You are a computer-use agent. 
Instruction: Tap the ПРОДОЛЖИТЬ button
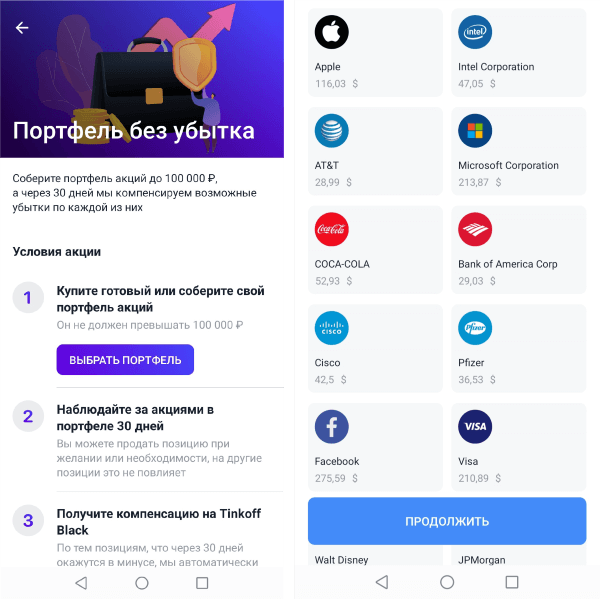(447, 521)
